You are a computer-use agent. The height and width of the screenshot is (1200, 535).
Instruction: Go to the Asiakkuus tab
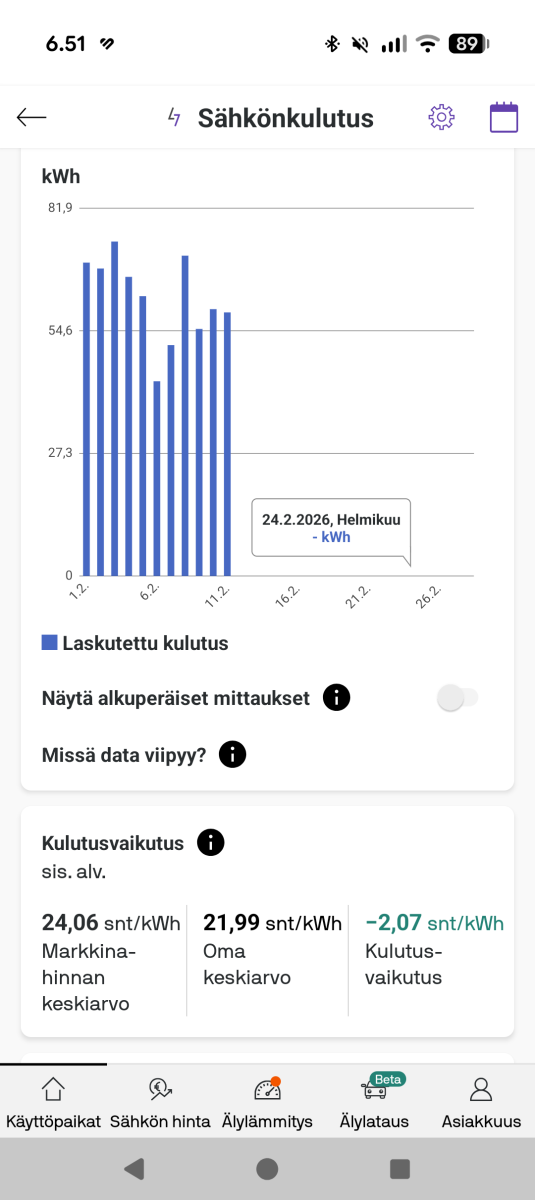pos(481,1102)
